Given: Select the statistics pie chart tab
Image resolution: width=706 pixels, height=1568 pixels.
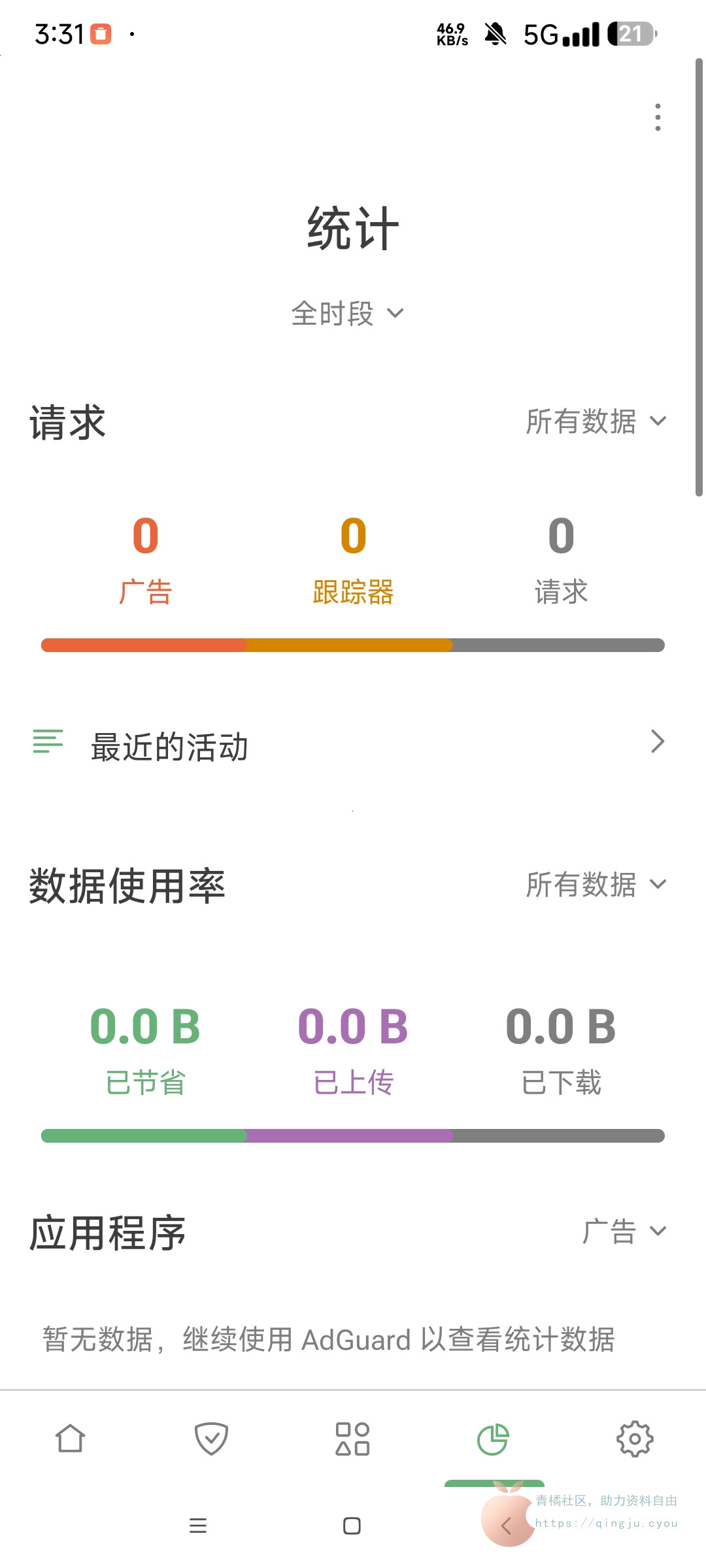Looking at the screenshot, I should tap(494, 1439).
